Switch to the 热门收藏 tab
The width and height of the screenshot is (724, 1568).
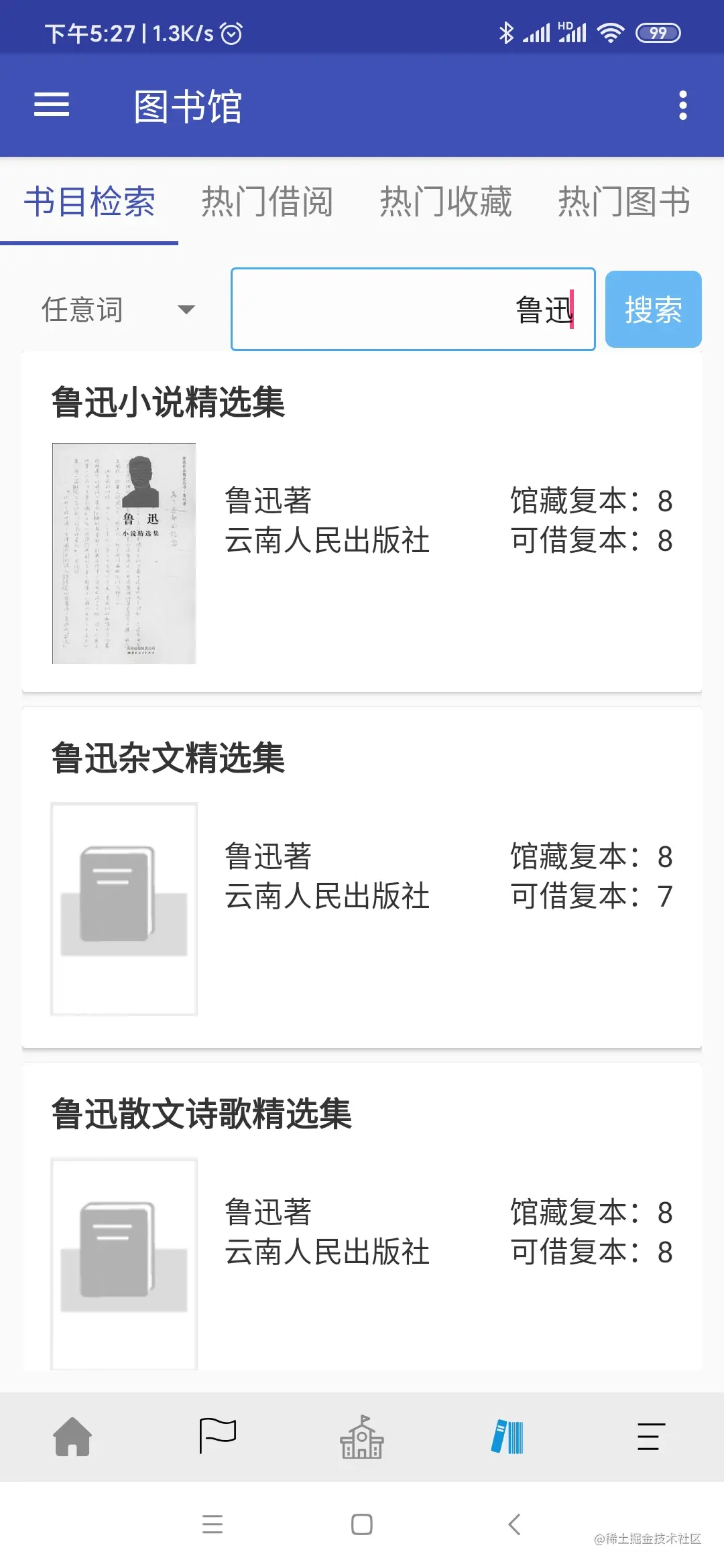click(445, 202)
